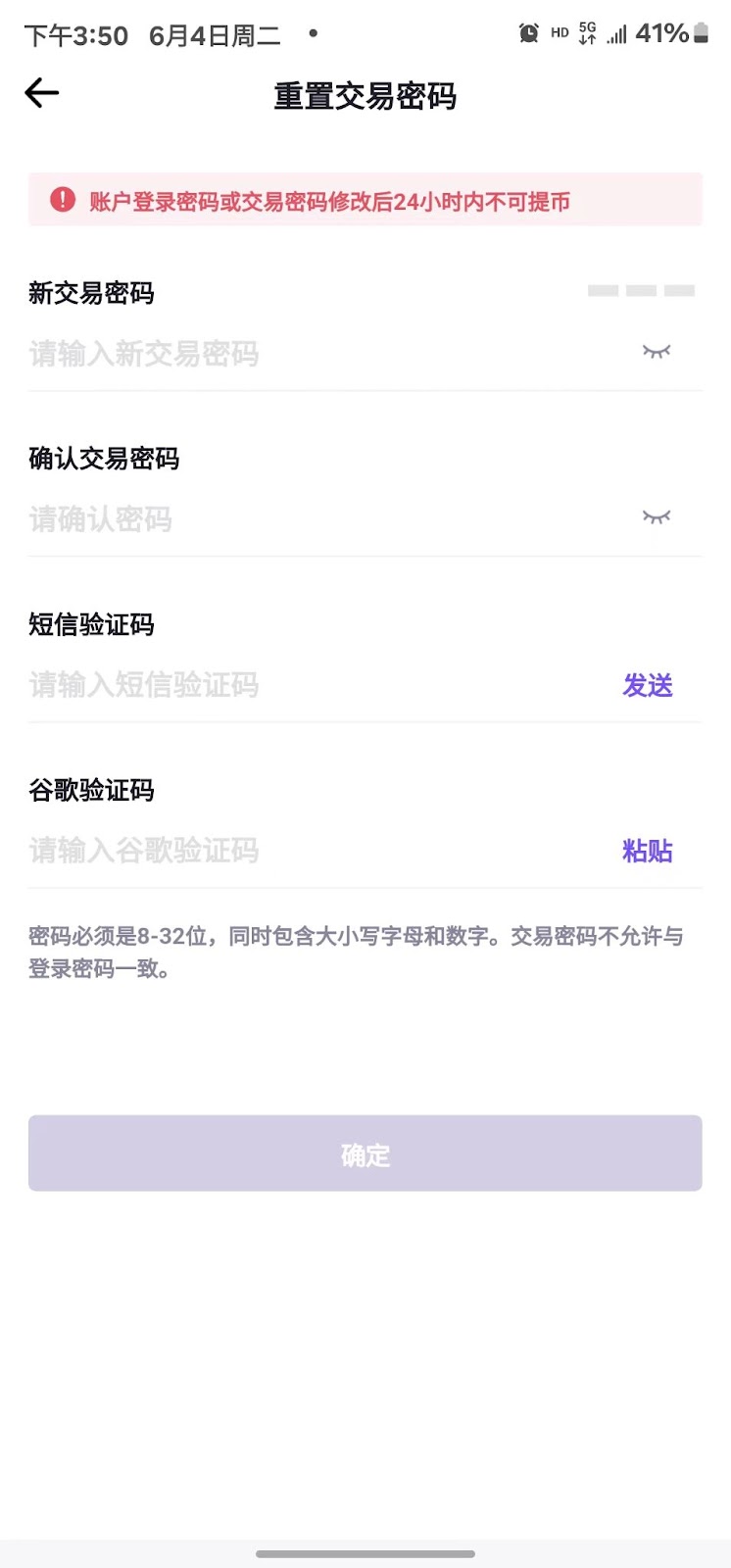Go back from reset trading password page

42,94
